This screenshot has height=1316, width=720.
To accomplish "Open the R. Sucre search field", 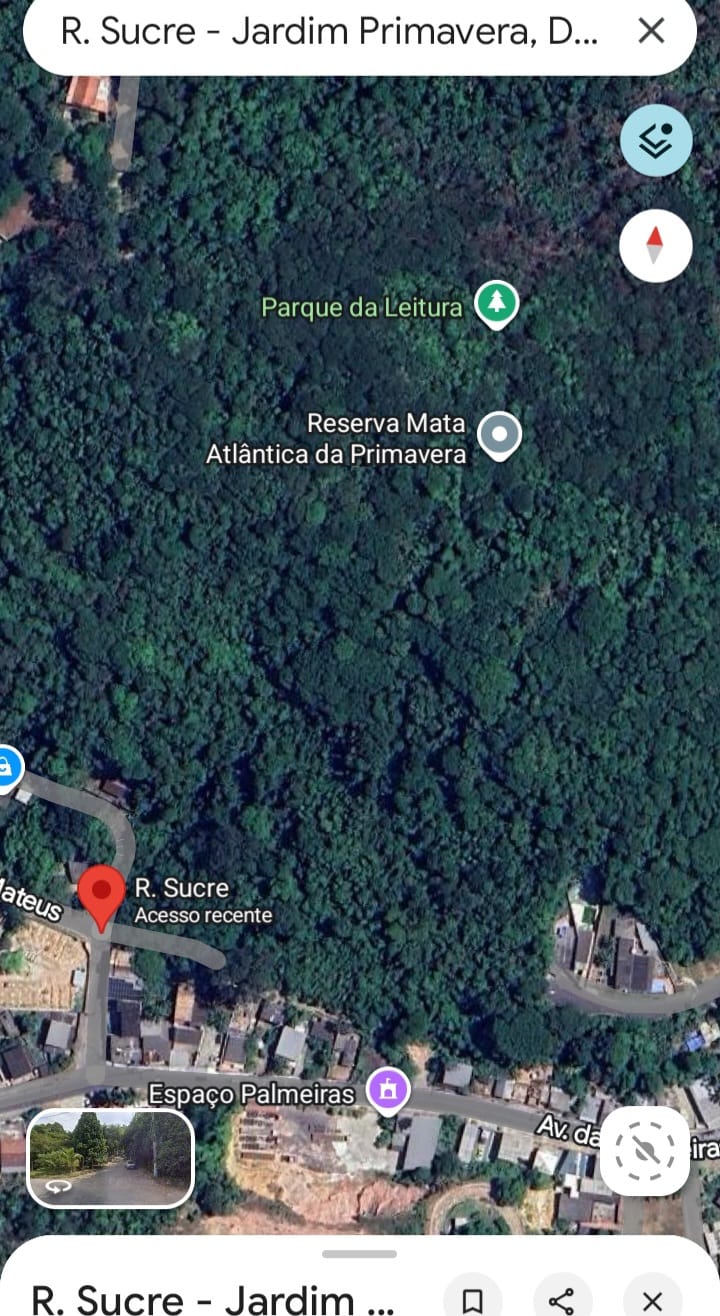I will 330,32.
